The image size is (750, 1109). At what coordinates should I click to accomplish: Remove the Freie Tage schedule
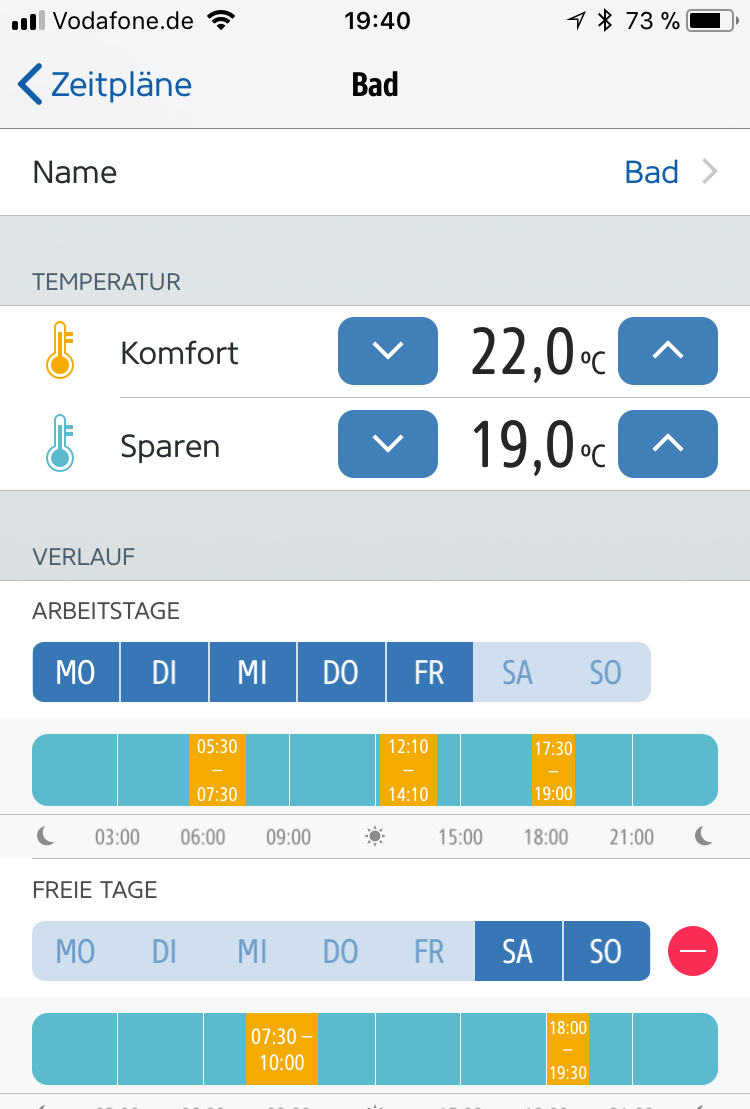693,950
